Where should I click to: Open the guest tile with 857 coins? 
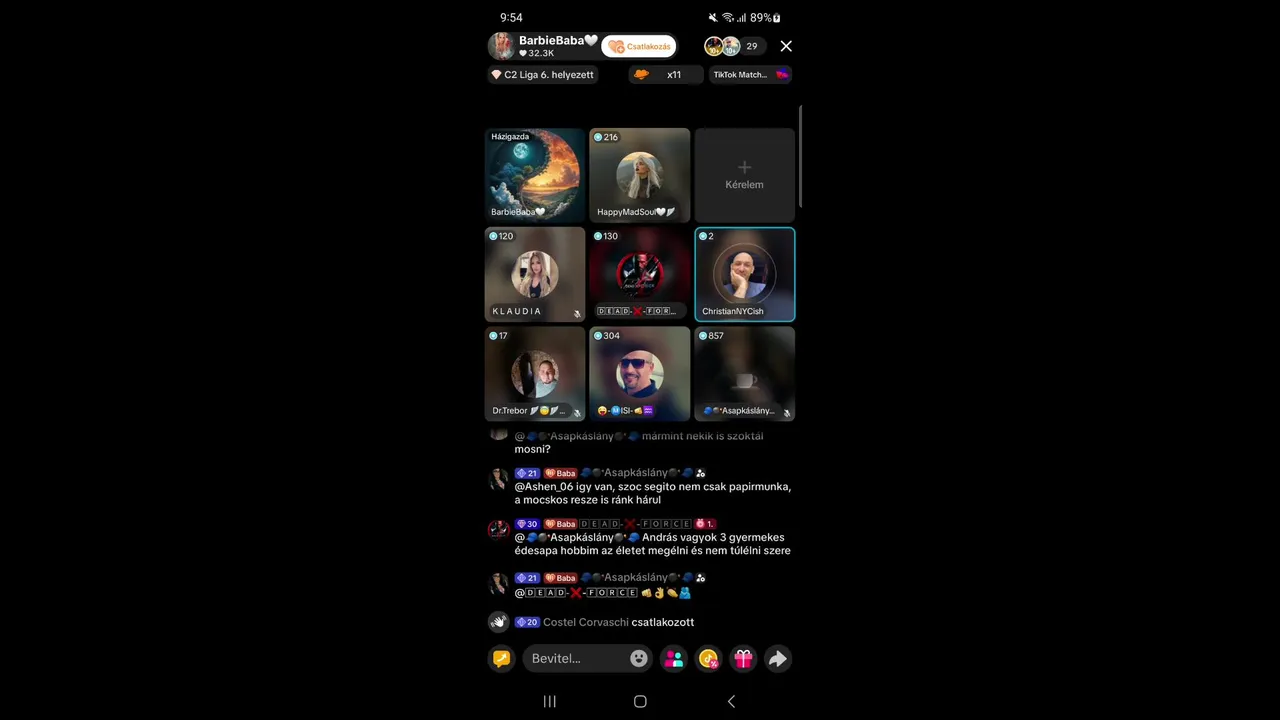coord(744,373)
